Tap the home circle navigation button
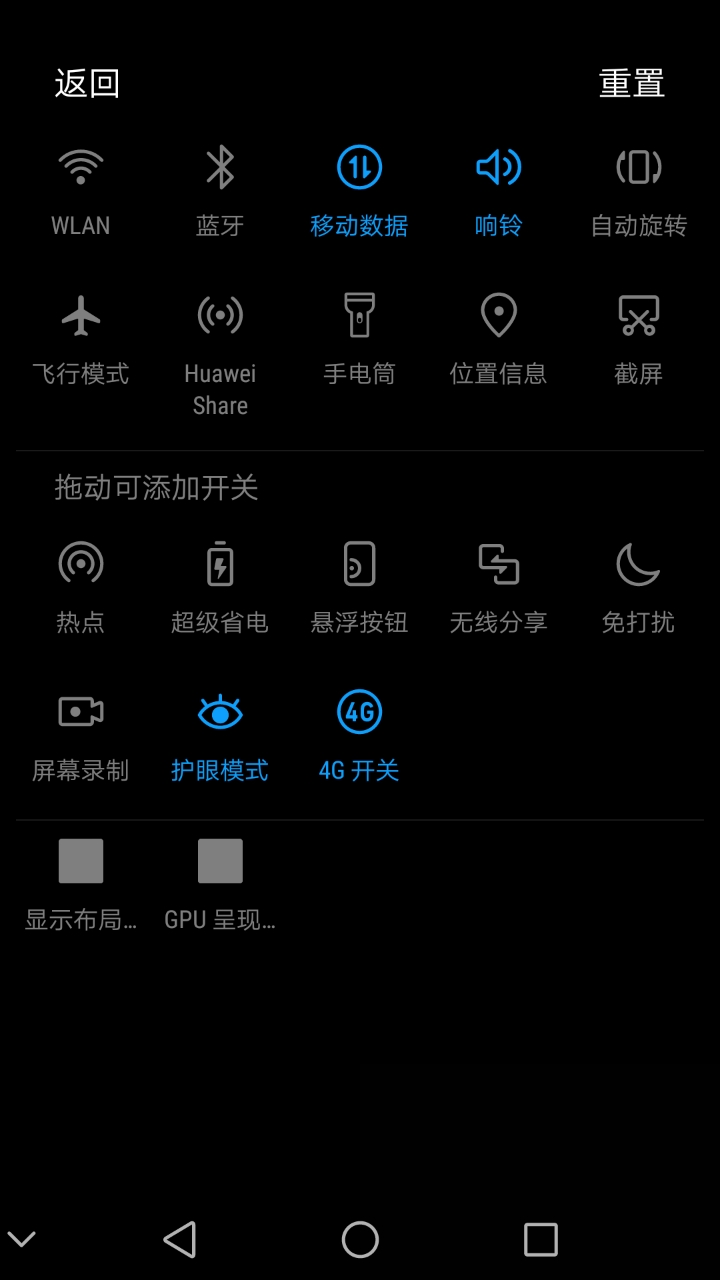This screenshot has height=1280, width=720. click(360, 1238)
